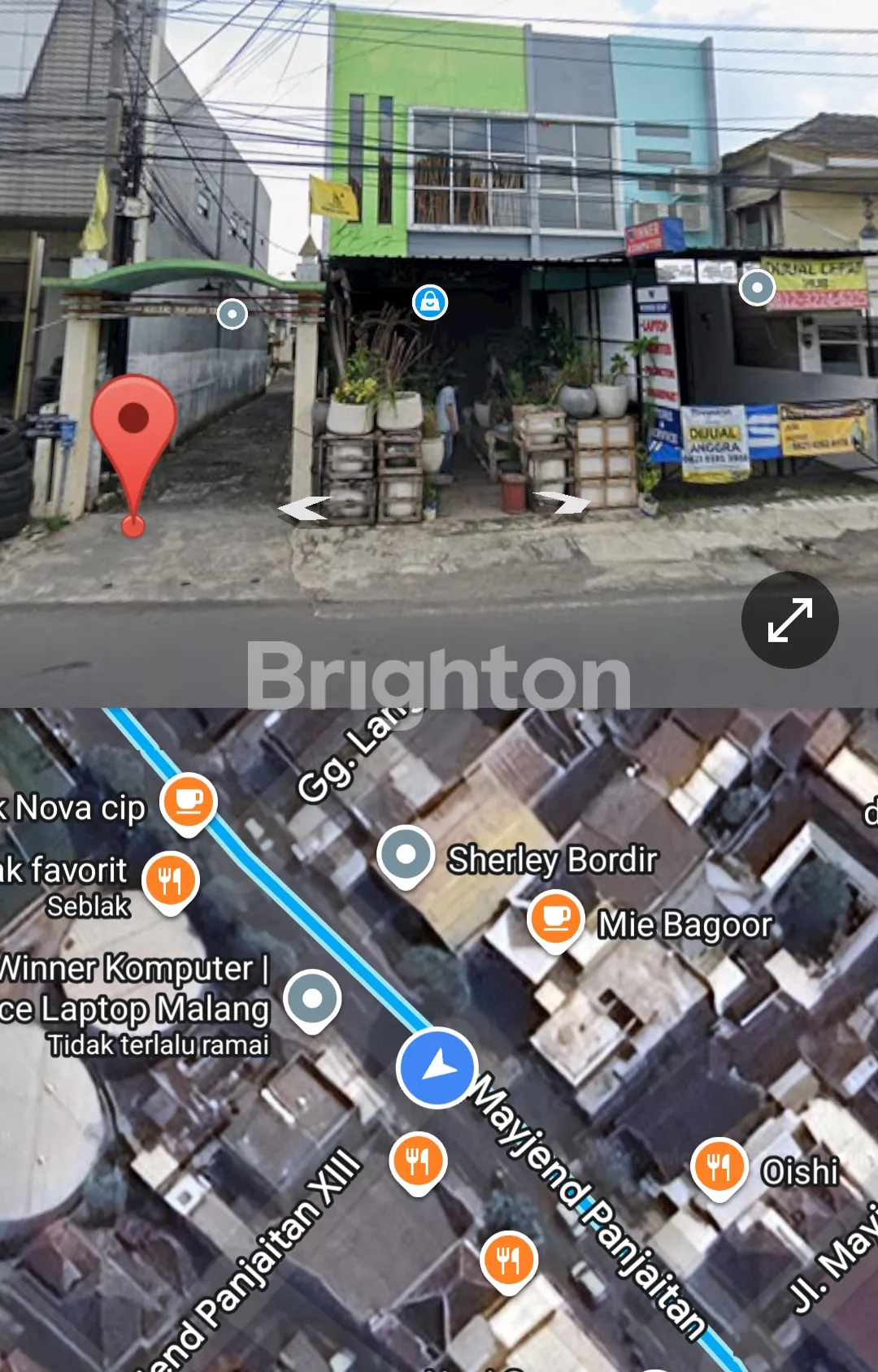Open the Oishi restaurant pin

(x=719, y=1168)
